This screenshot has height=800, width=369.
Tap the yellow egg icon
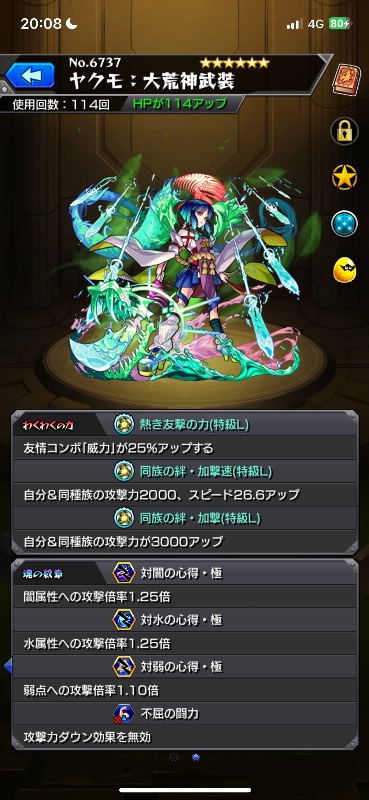(x=345, y=269)
